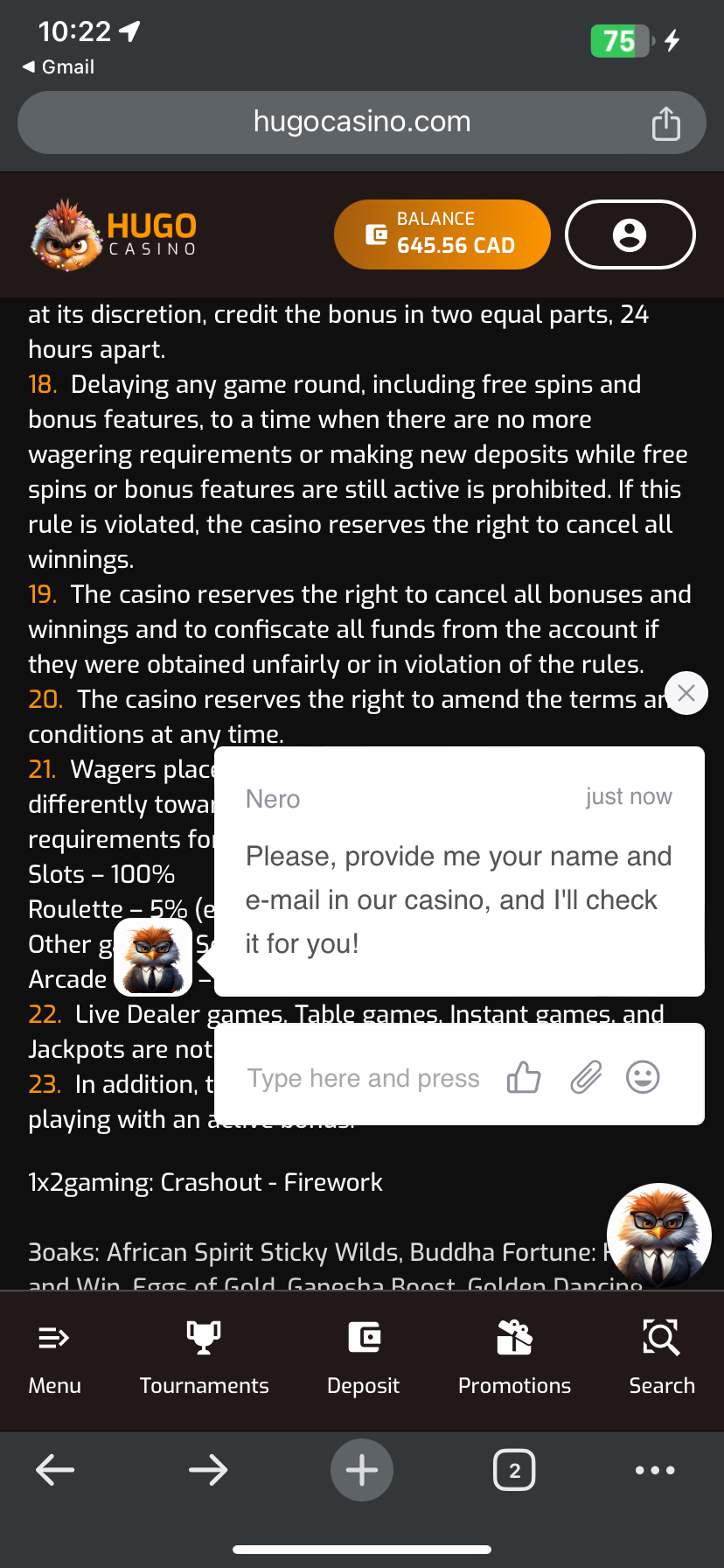Tap the Balance 645.56 CAD button
The width and height of the screenshot is (724, 1568).
click(442, 234)
